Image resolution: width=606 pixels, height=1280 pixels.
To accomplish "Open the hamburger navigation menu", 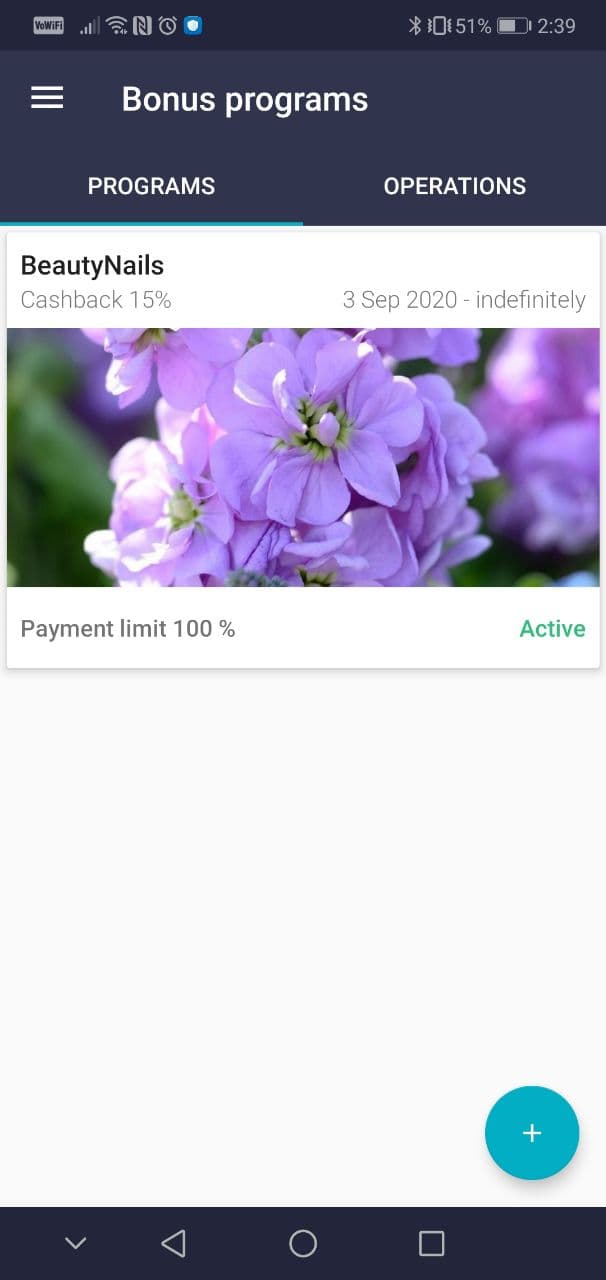I will pos(47,98).
